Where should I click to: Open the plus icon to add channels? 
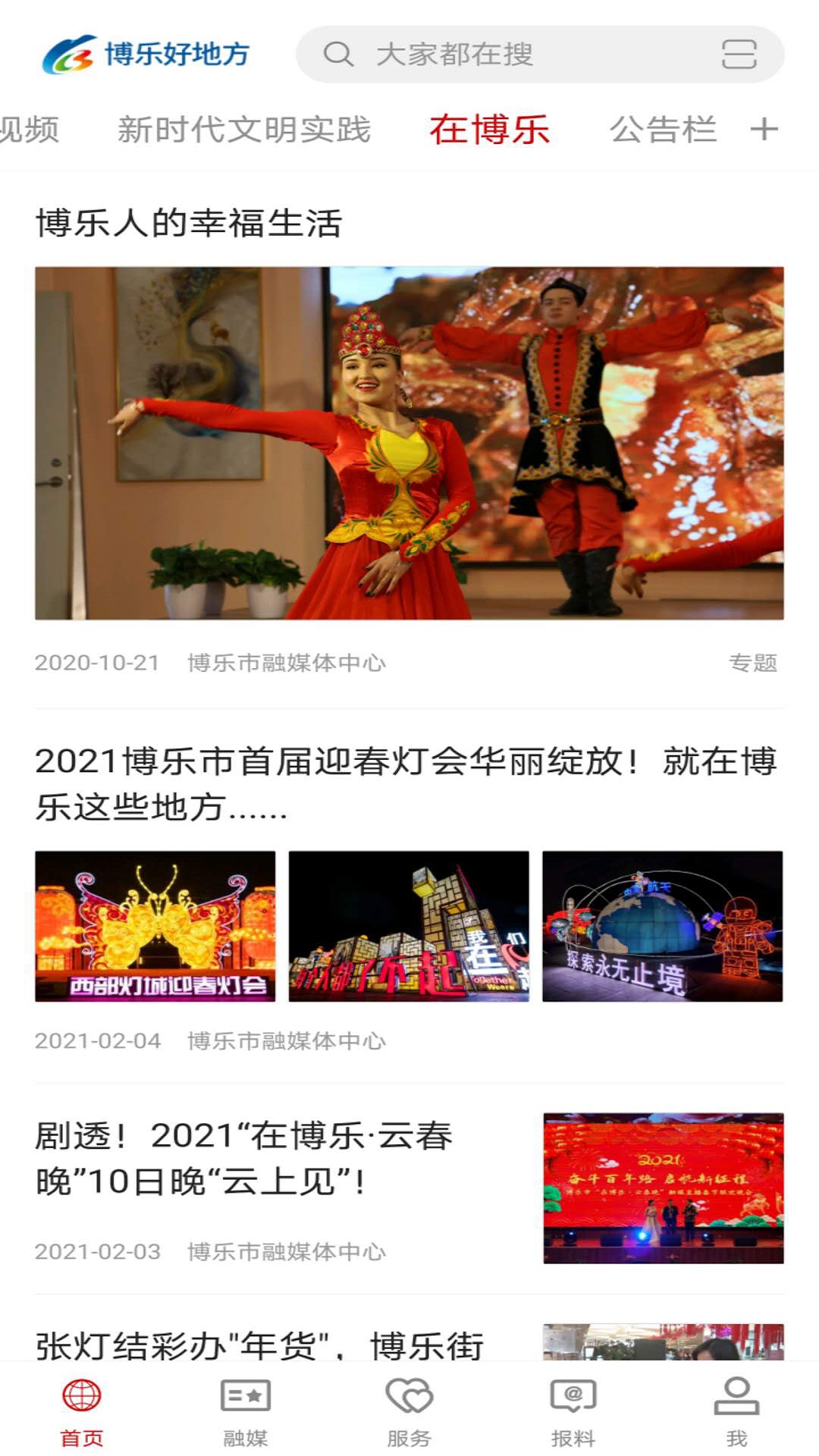pyautogui.click(x=764, y=130)
